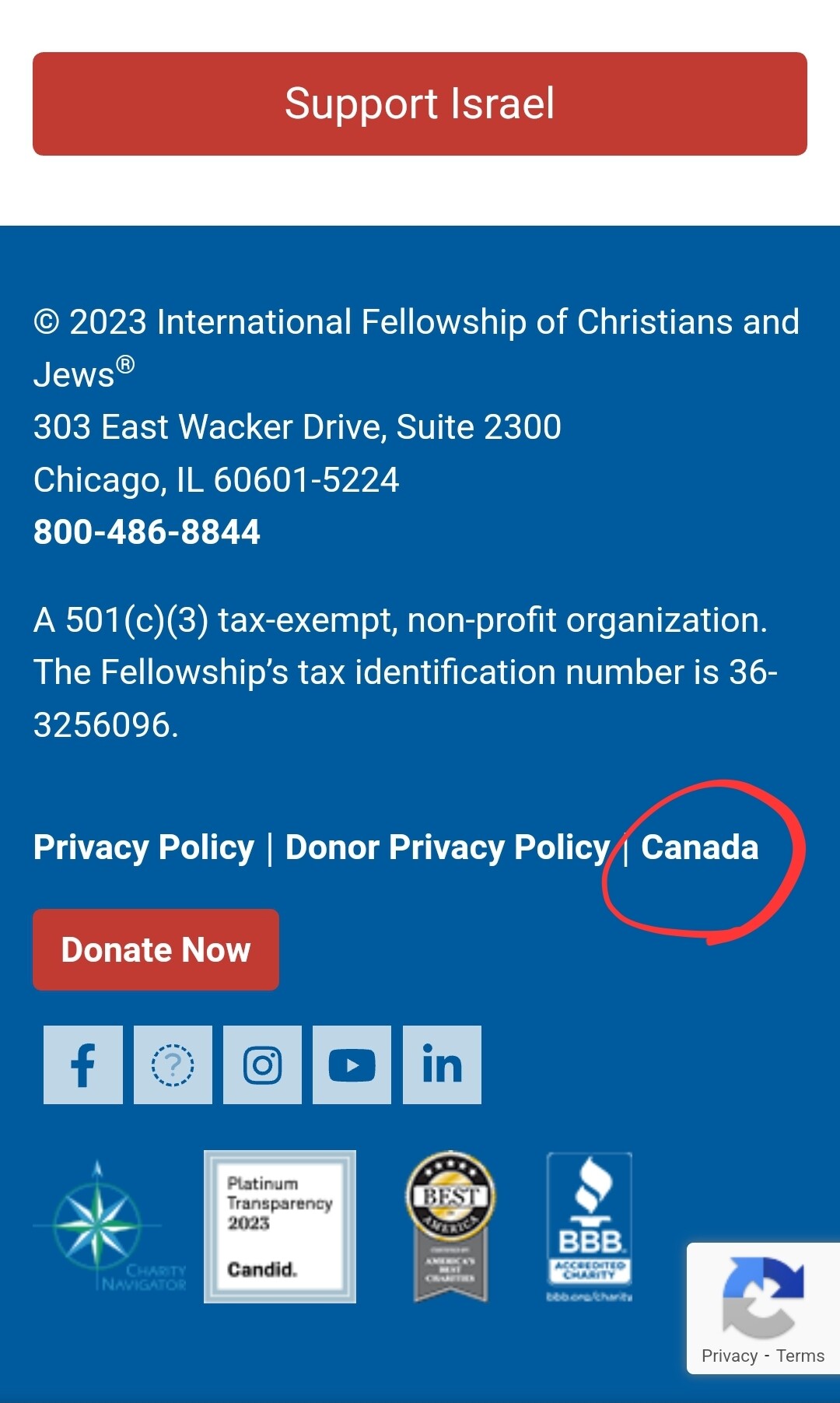Image resolution: width=840 pixels, height=1403 pixels.
Task: Open the Candid Platinum Transparency badge
Action: click(280, 1226)
